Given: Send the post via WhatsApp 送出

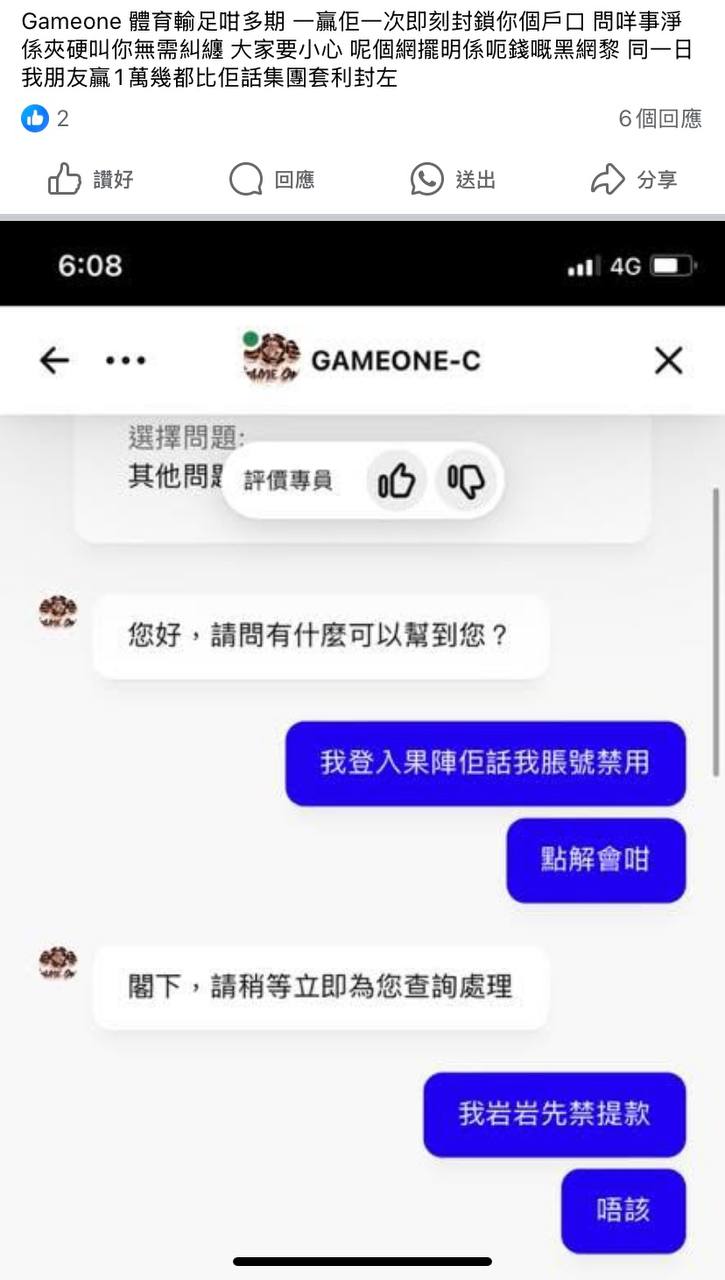Looking at the screenshot, I should 453,179.
